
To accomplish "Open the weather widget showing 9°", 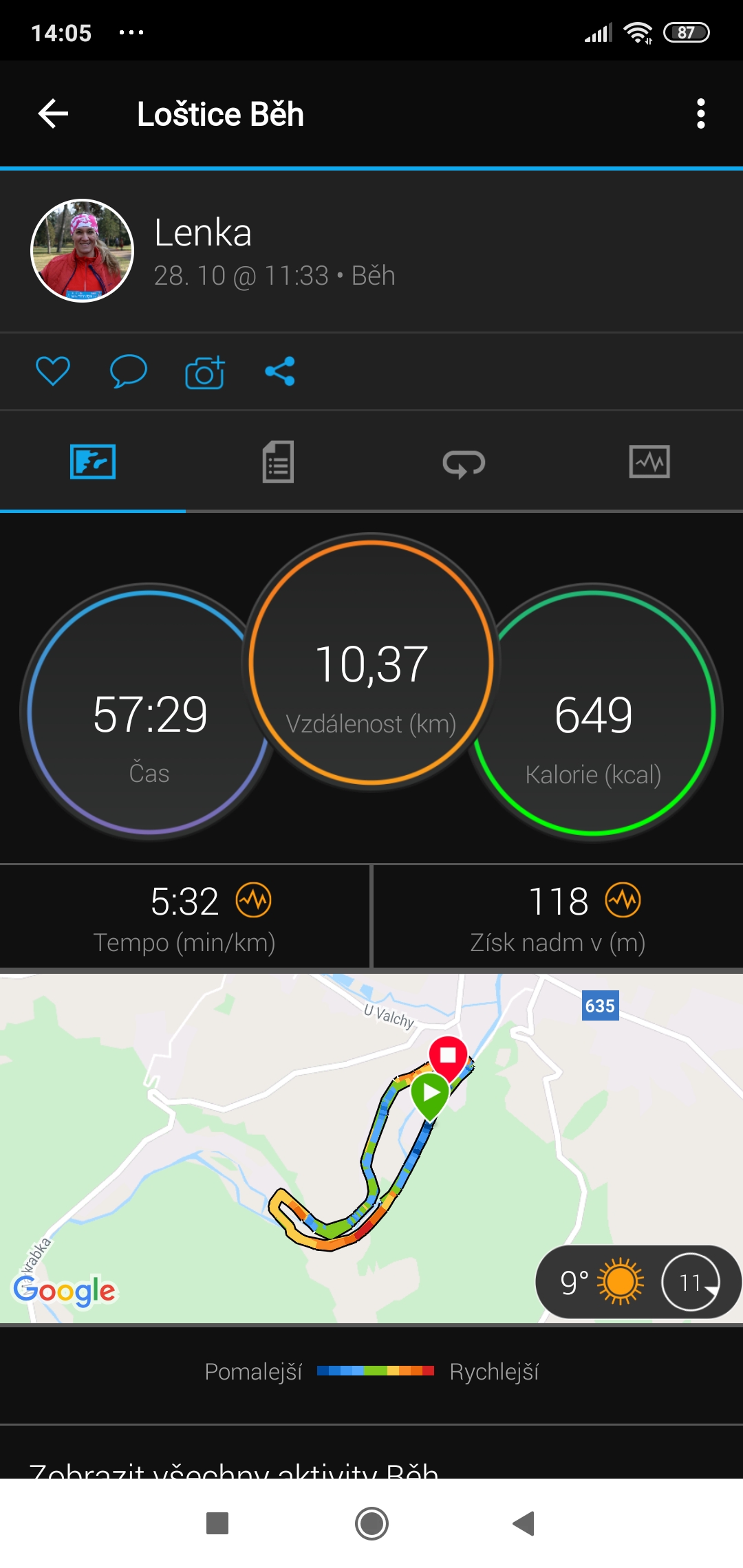I will coord(638,1282).
